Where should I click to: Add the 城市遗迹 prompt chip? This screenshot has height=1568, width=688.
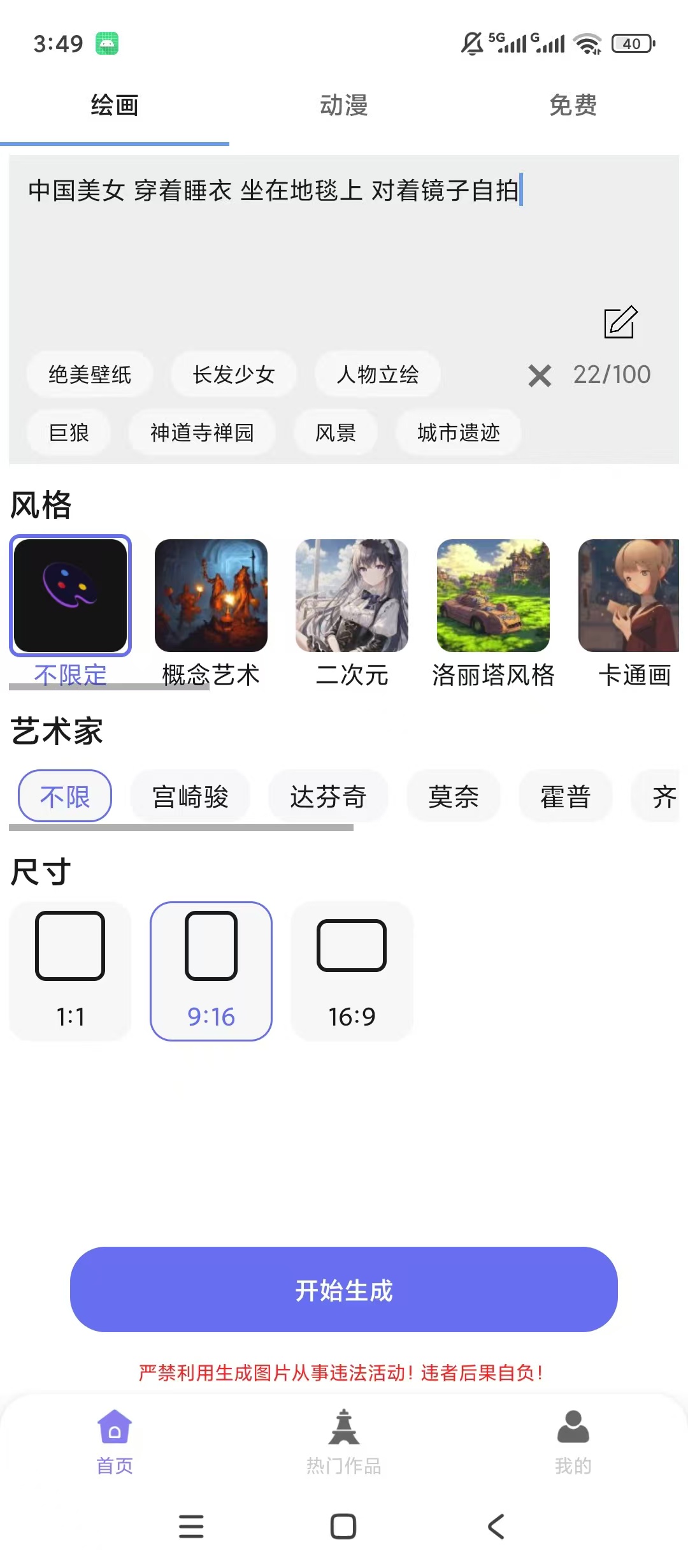click(x=459, y=433)
